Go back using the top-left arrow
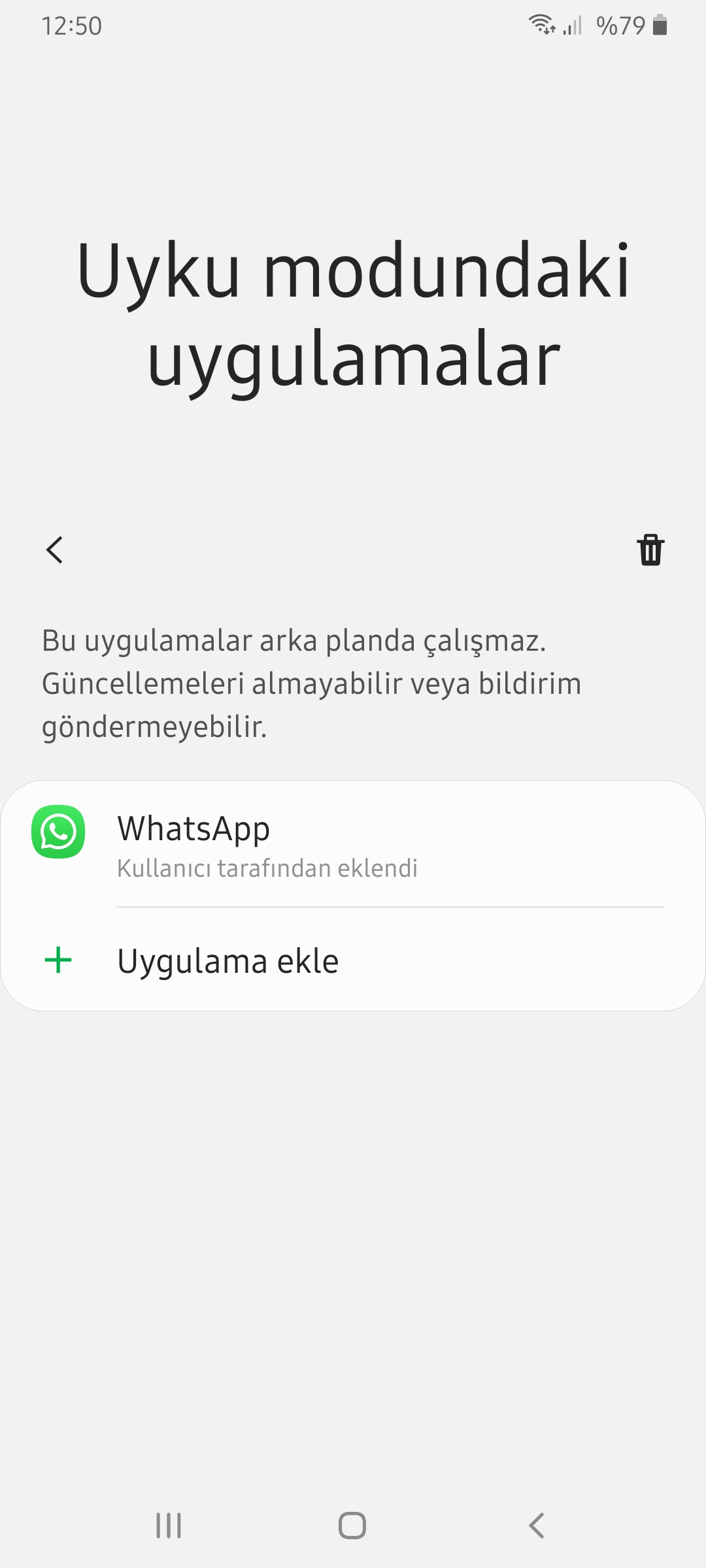 55,549
